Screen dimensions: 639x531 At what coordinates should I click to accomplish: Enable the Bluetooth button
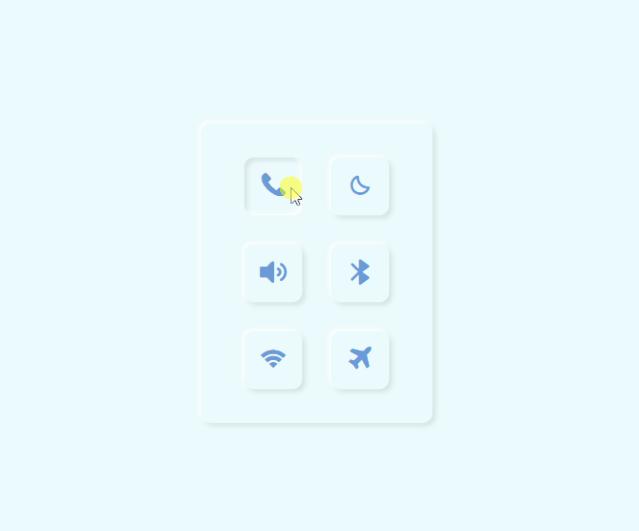pos(360,272)
